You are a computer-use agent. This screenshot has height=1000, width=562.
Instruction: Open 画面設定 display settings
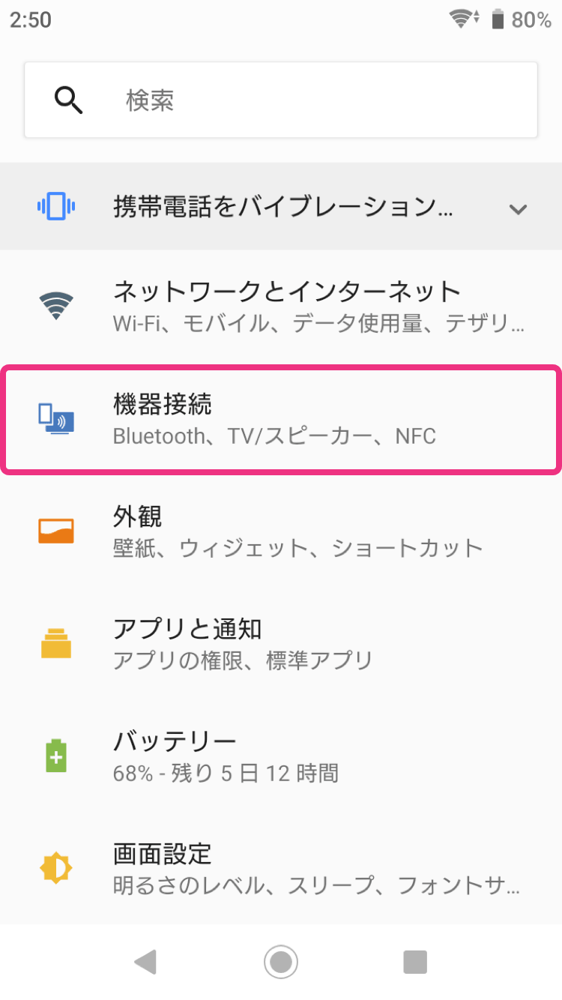click(x=281, y=867)
